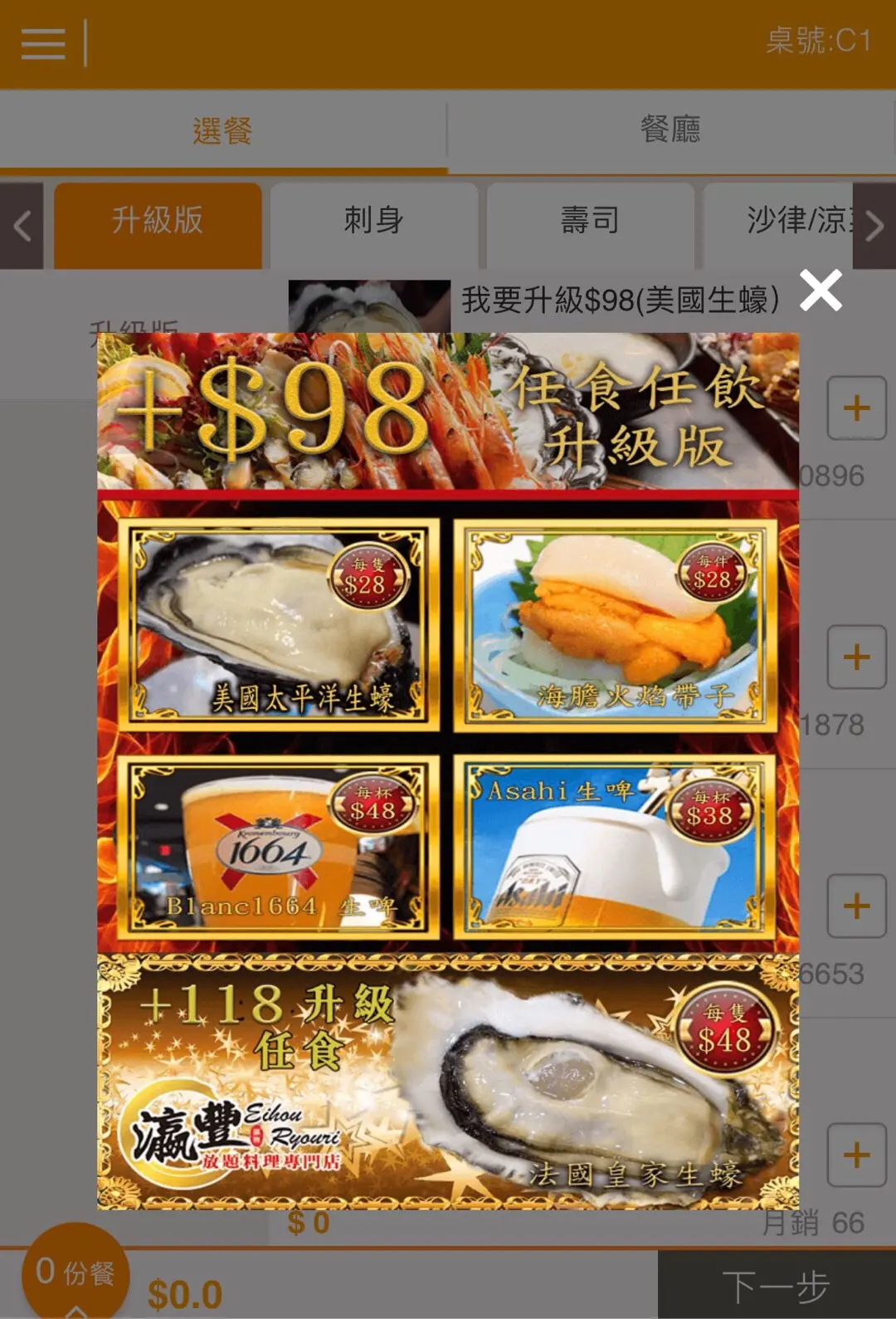The height and width of the screenshot is (1319, 896).
Task: Add the item numbered 6653
Action: coord(856,906)
